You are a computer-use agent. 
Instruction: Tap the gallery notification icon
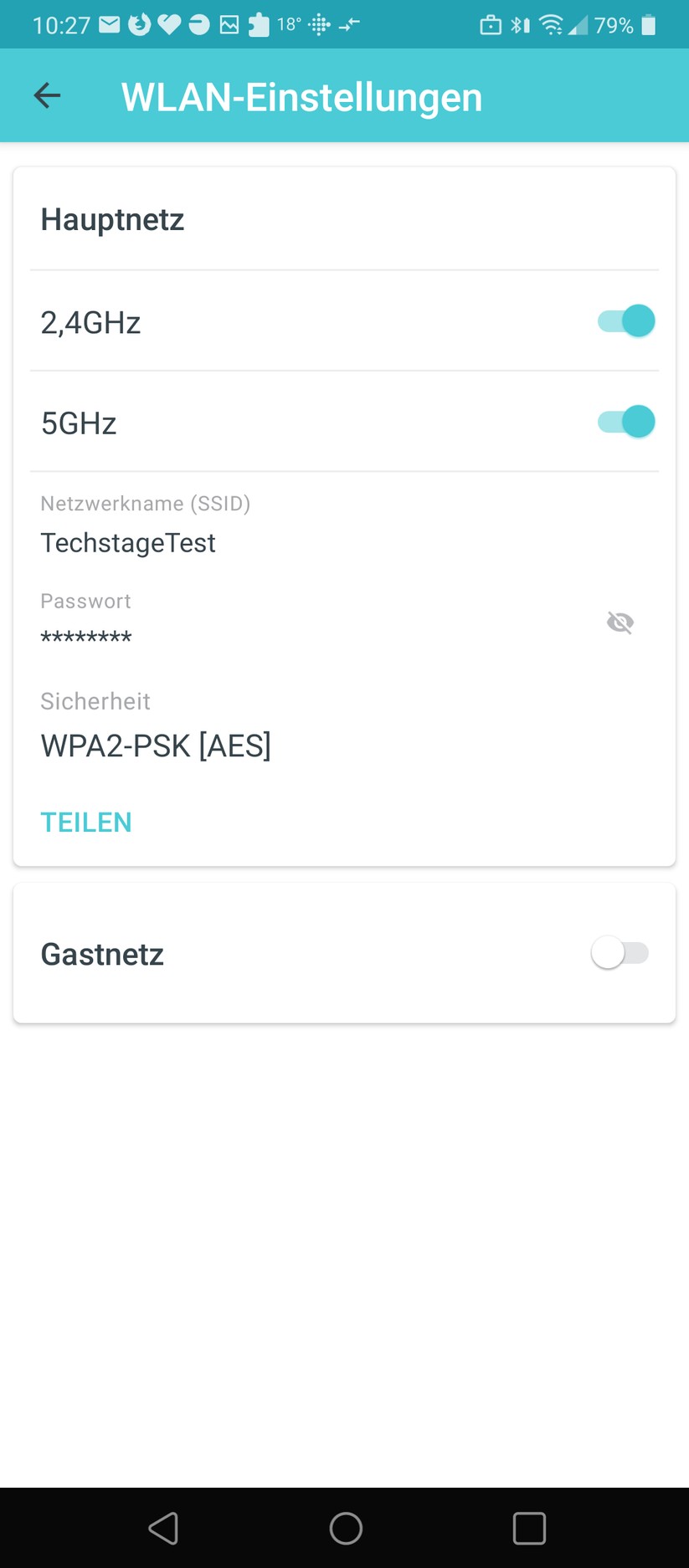coord(228,24)
